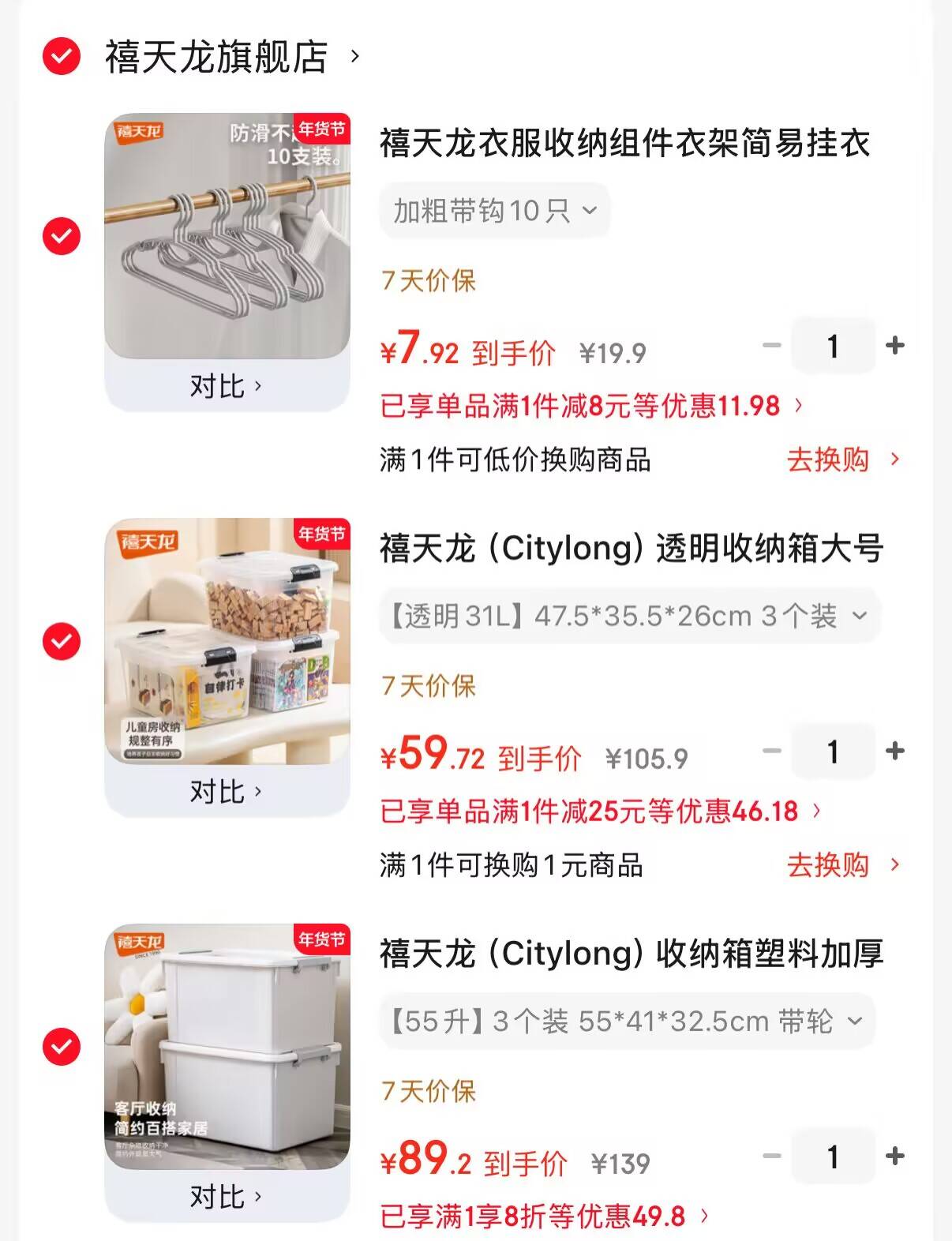Increase the 透明收纳箱 quantity by one
The width and height of the screenshot is (952, 1241).
point(895,751)
